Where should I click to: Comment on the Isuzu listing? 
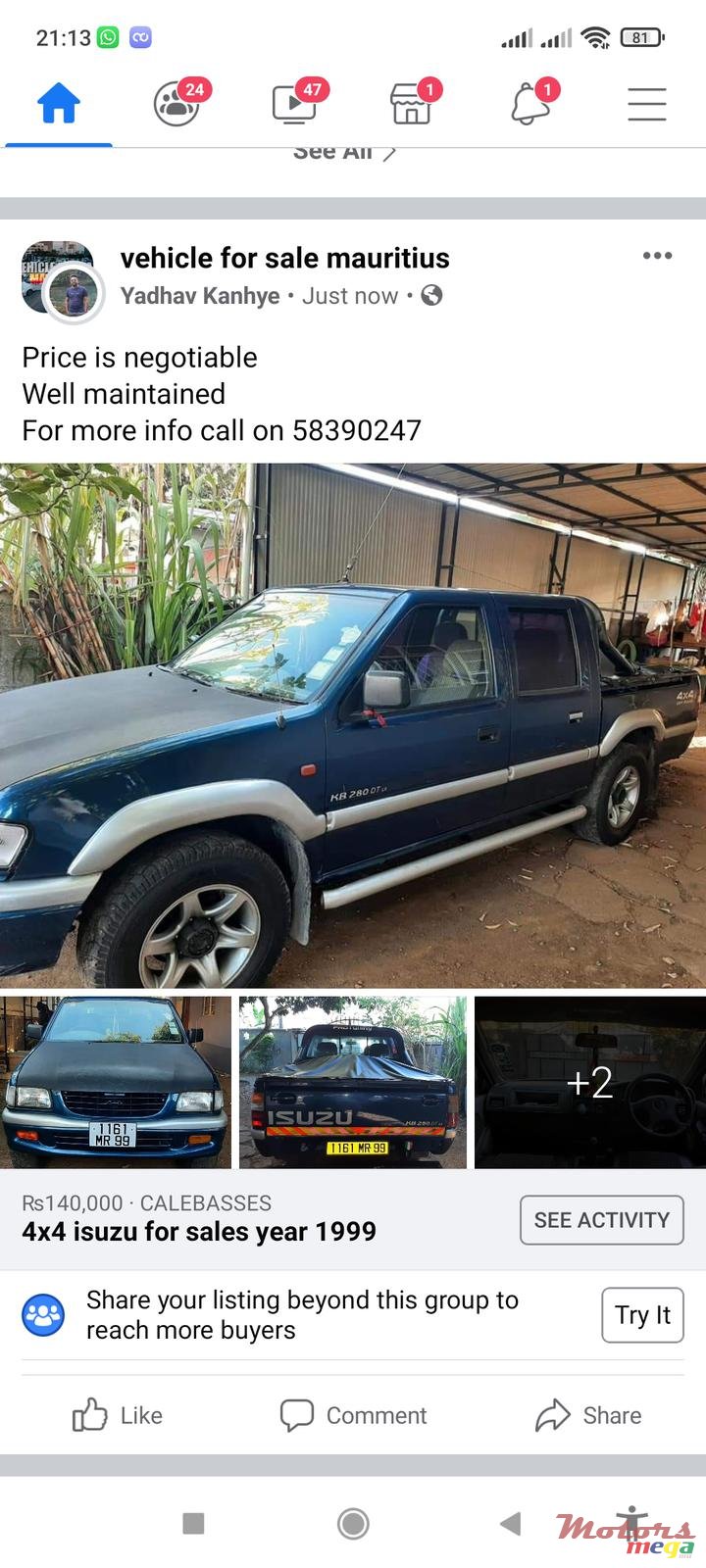point(353,1415)
